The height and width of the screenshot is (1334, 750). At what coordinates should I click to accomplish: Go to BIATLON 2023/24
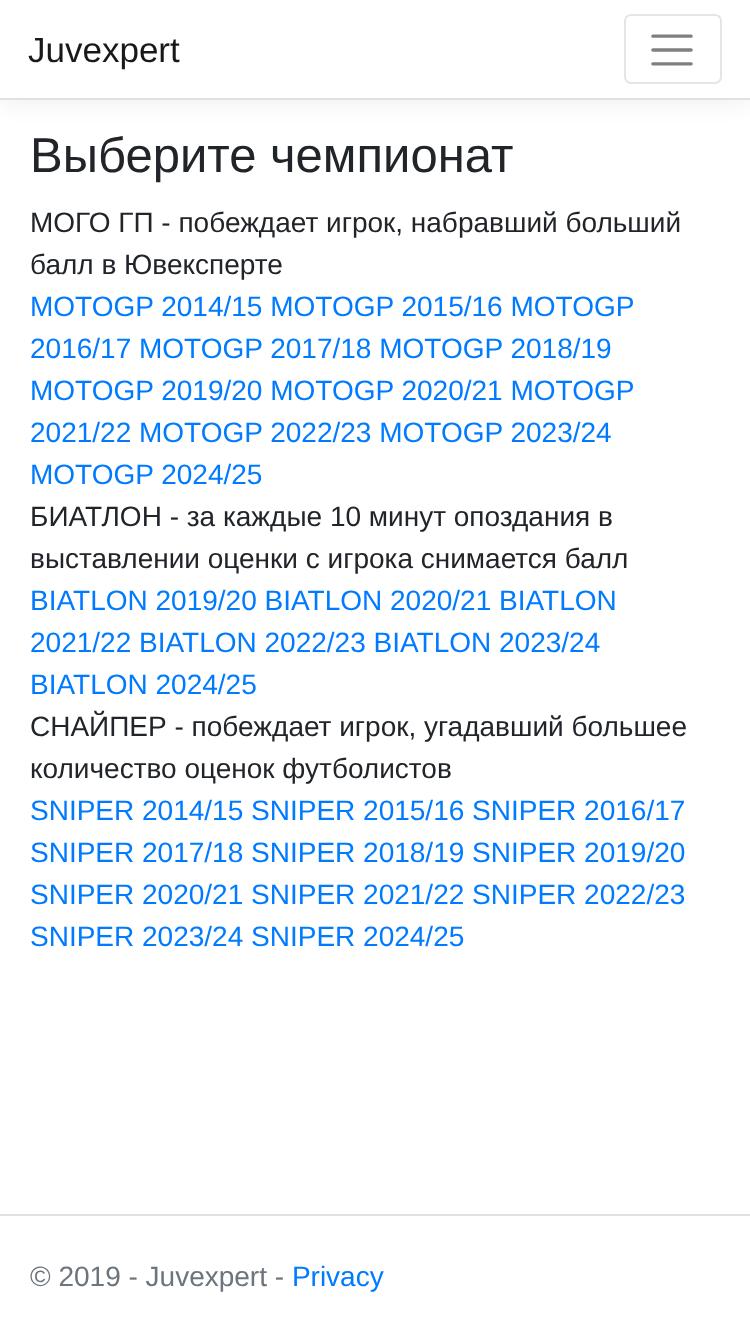487,643
